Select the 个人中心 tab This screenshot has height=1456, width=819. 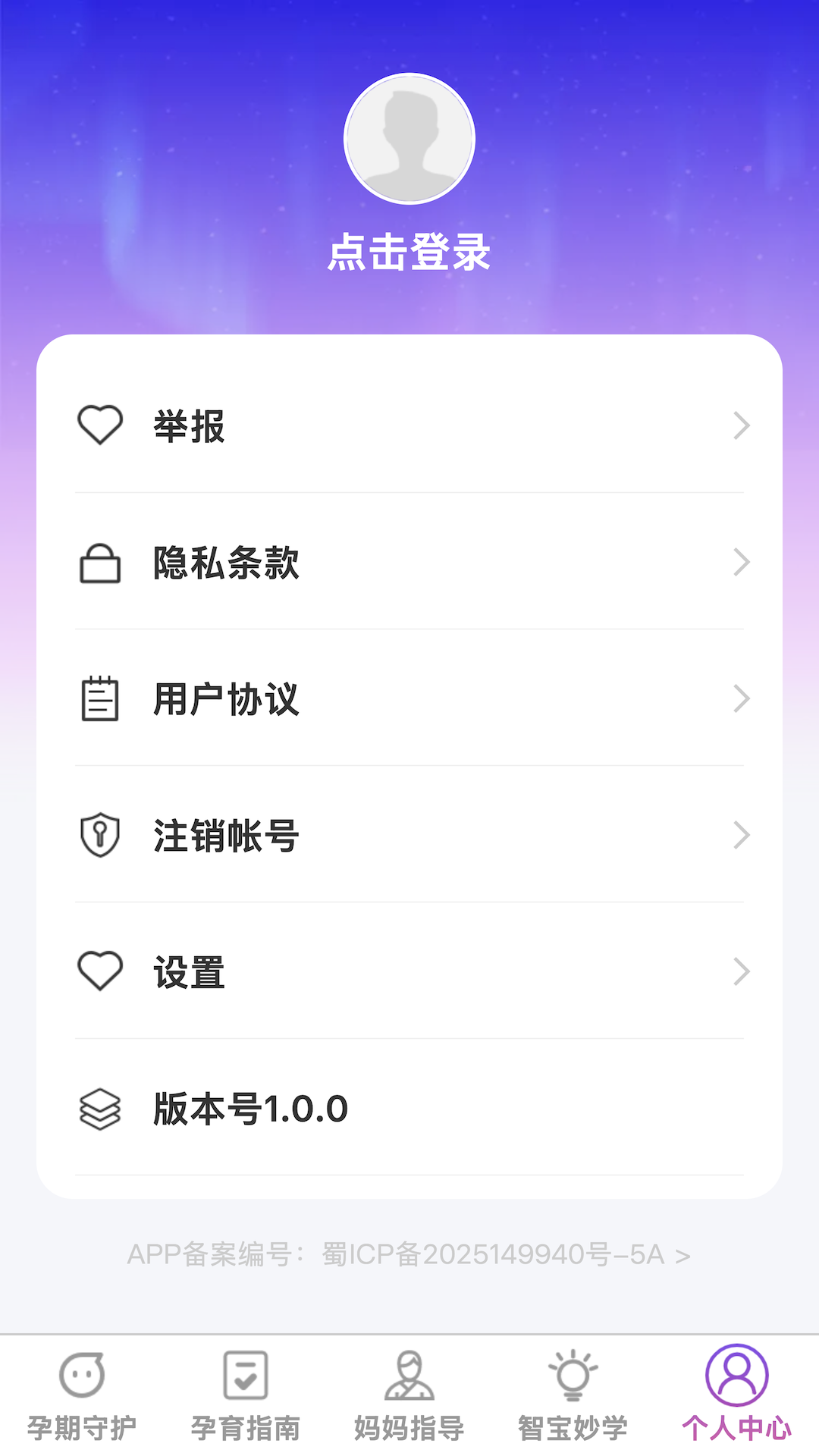[736, 1395]
